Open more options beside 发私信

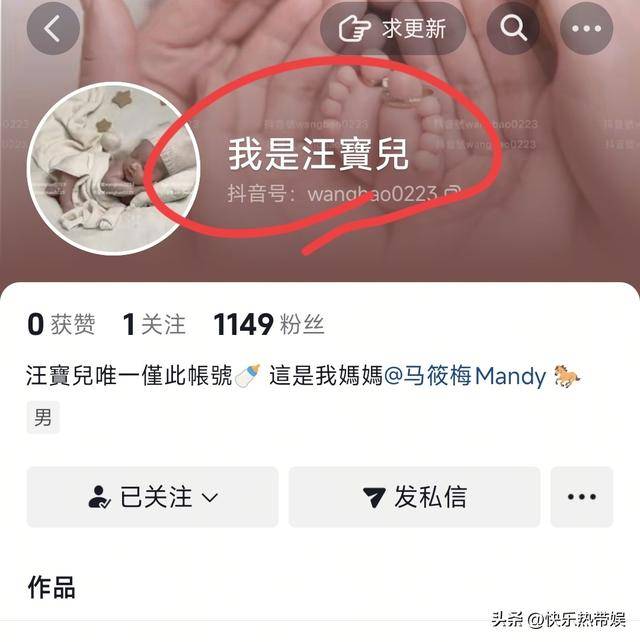coord(581,497)
